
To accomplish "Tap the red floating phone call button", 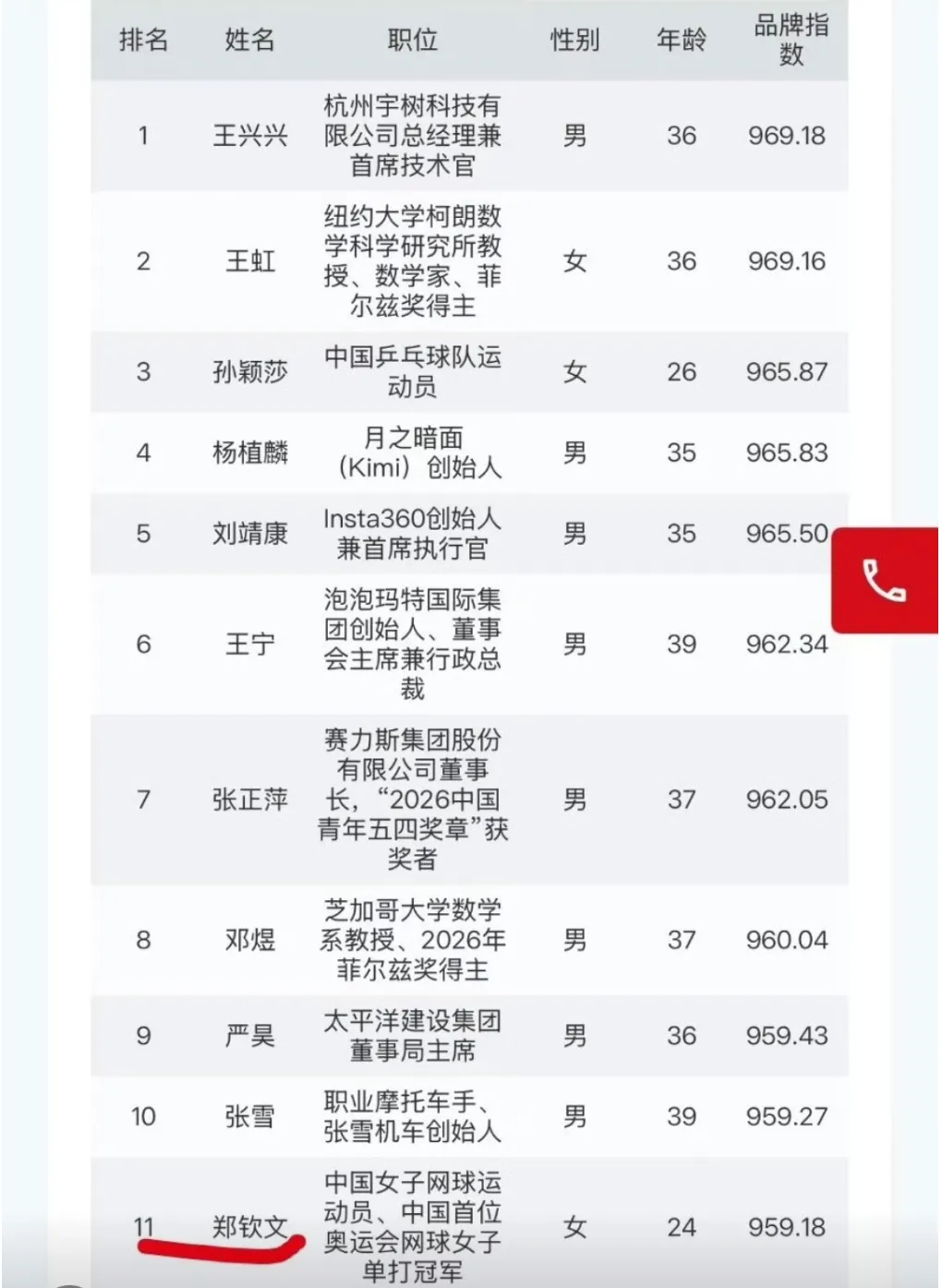I will (x=886, y=580).
